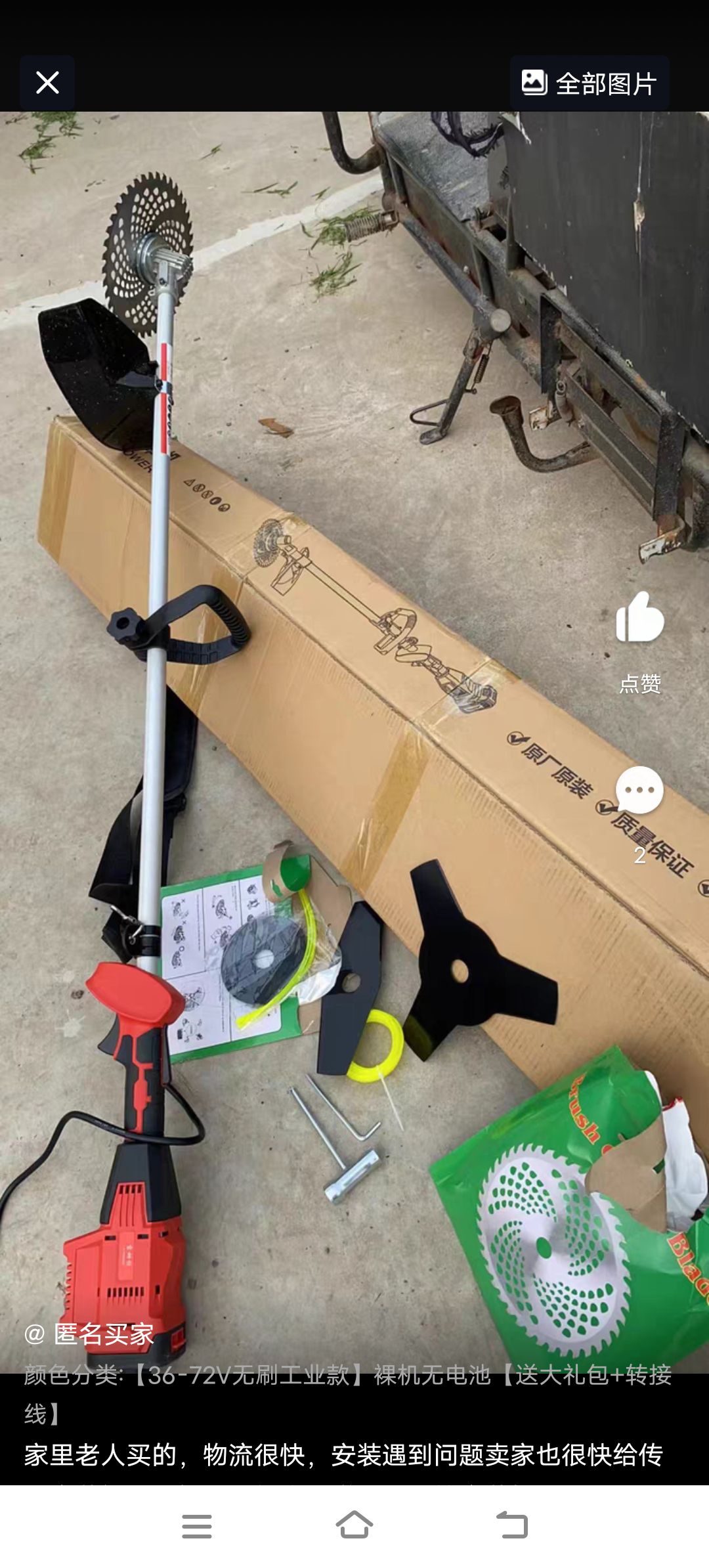Open the system menu button
709x1568 pixels.
tap(197, 1526)
